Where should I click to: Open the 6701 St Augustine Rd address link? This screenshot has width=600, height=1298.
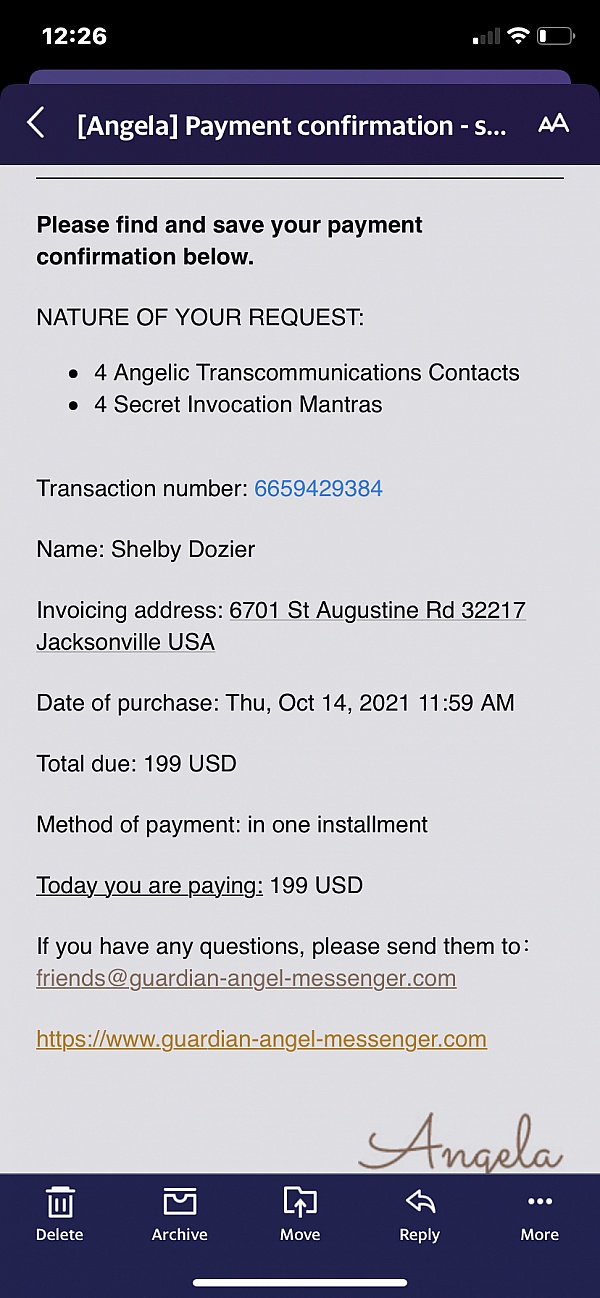281,626
